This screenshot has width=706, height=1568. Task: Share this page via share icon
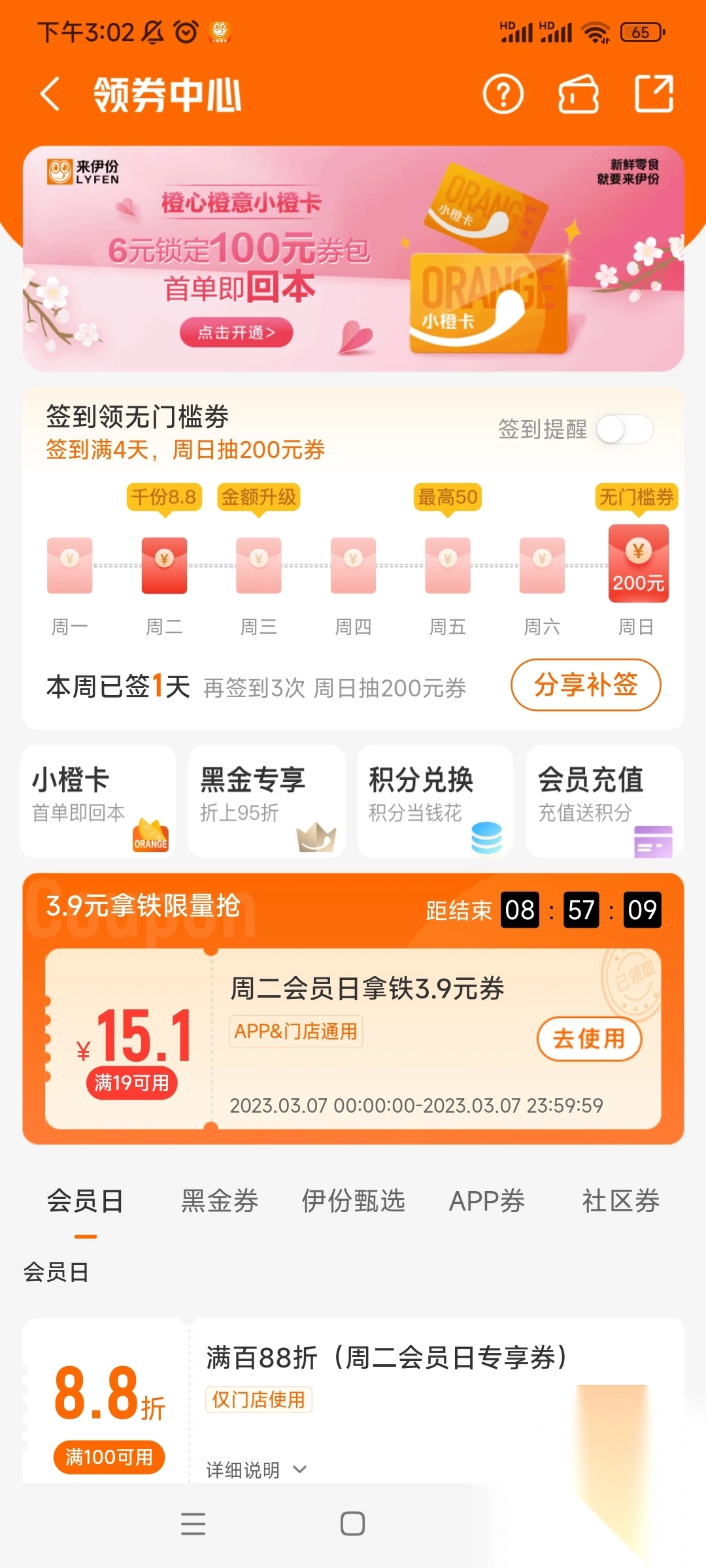pyautogui.click(x=654, y=94)
